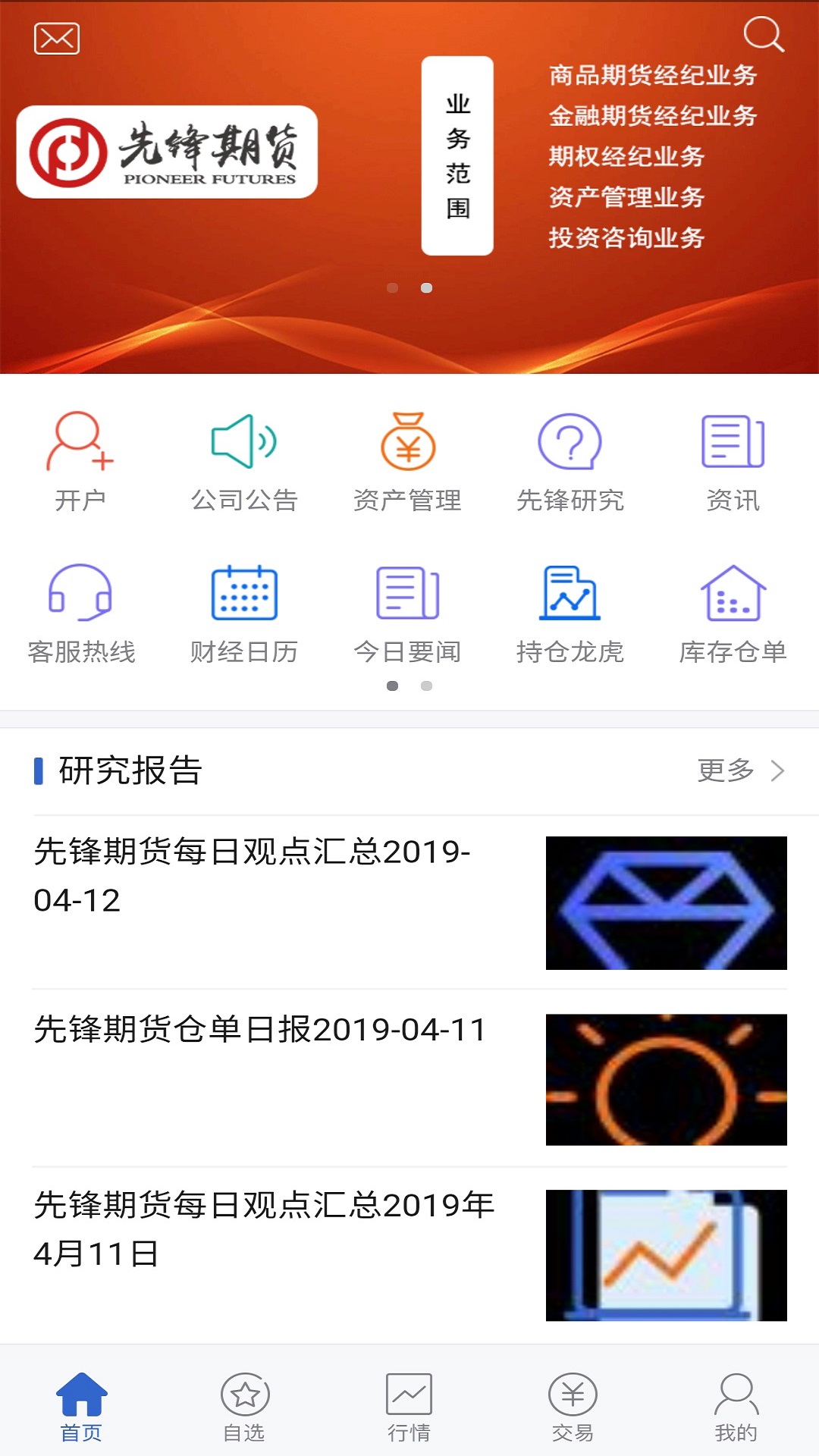Tap the first banner carousel dot
This screenshot has height=1456, width=819.
pos(393,288)
